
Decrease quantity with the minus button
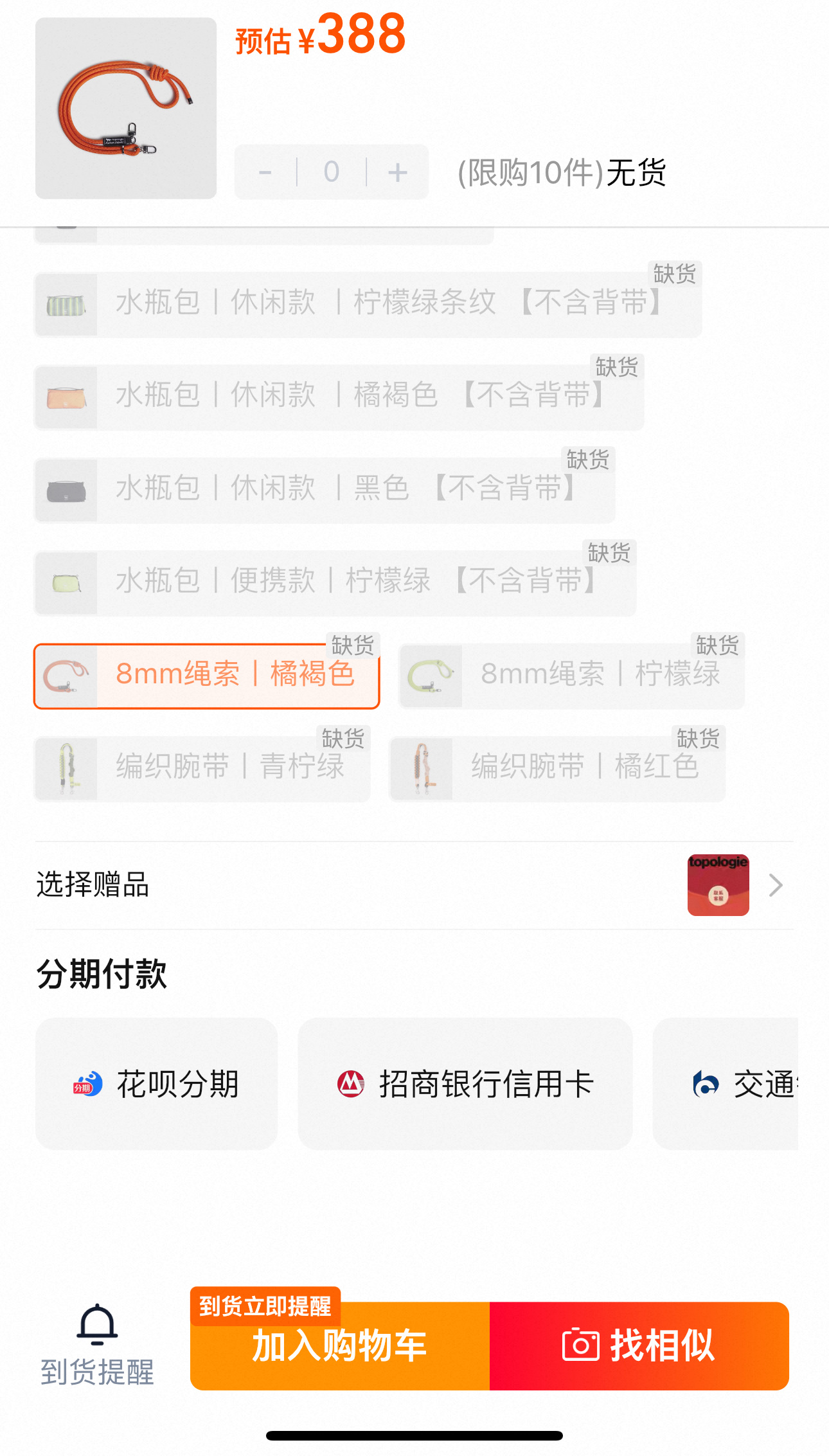[x=265, y=172]
